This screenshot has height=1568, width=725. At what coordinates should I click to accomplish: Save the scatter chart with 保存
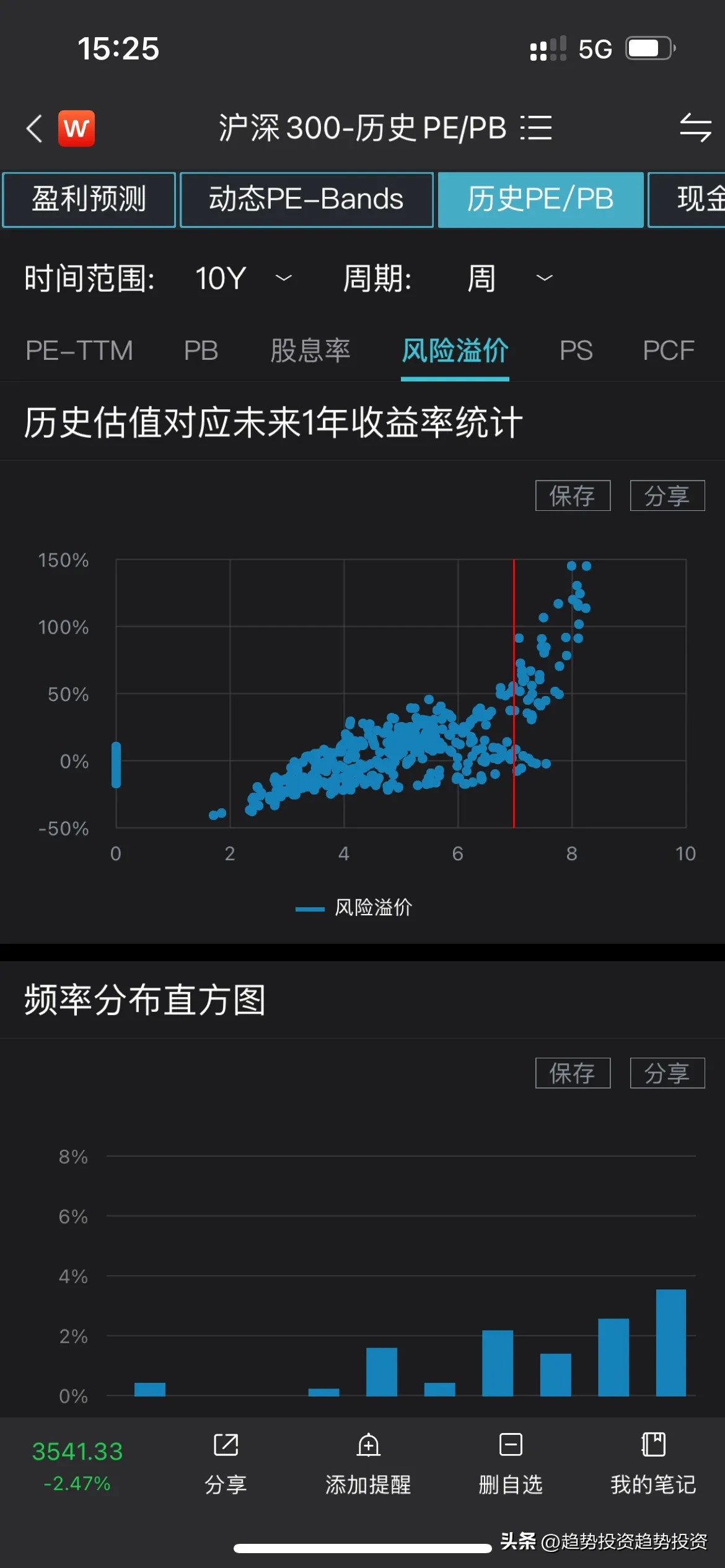573,495
